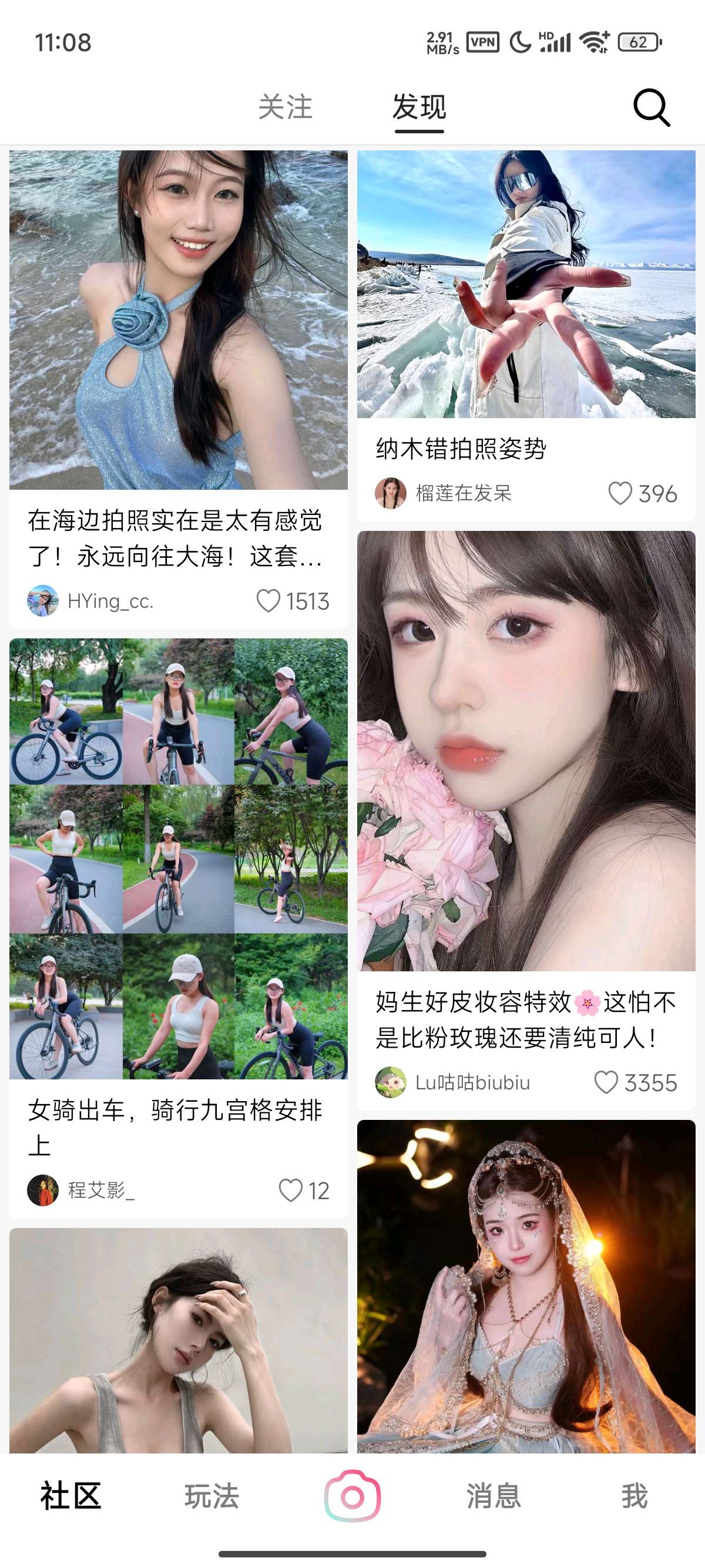Select the 发现 tab
Viewport: 705px width, 1568px height.
point(419,107)
